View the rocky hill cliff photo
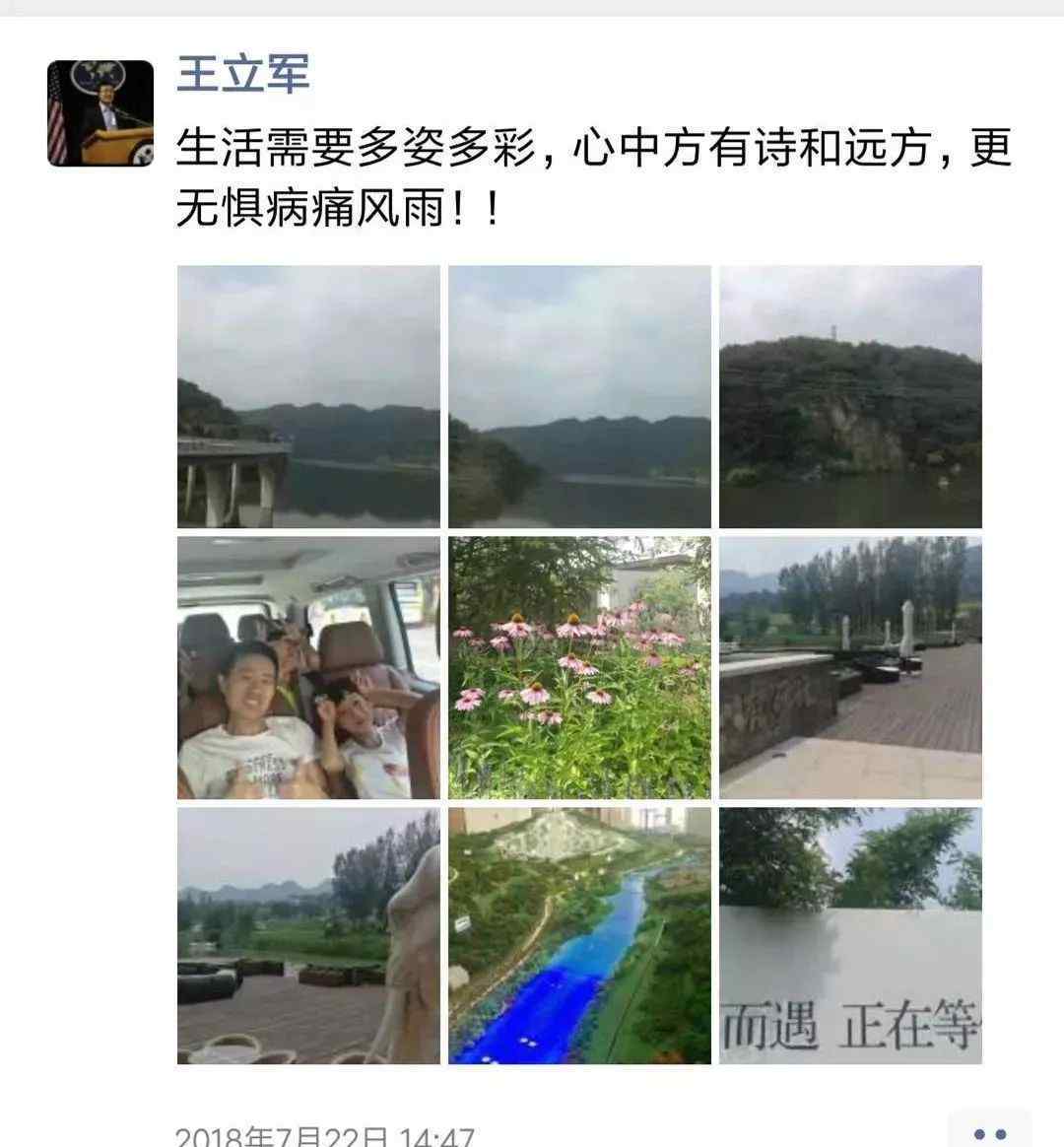Screen dimensions: 1064x1147 (850, 397)
